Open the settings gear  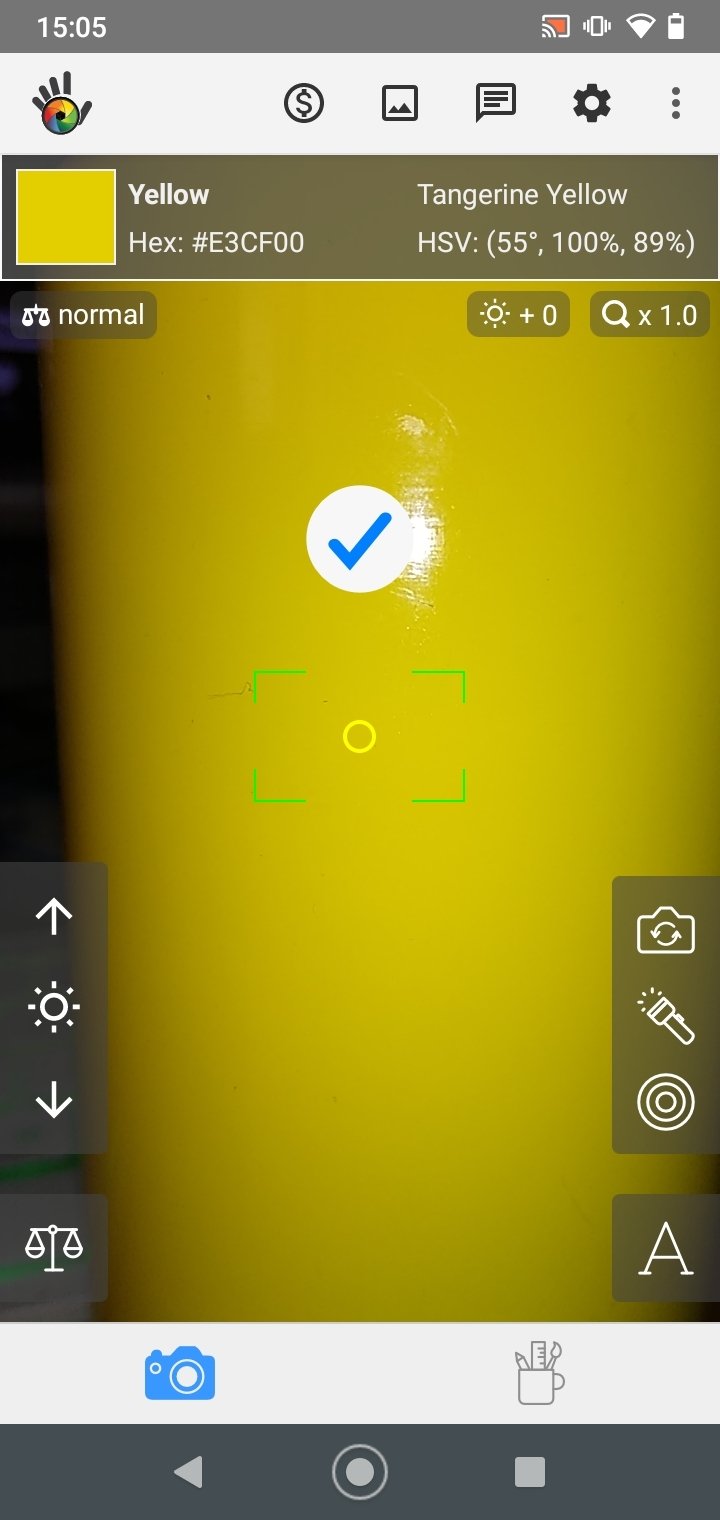pyautogui.click(x=591, y=103)
